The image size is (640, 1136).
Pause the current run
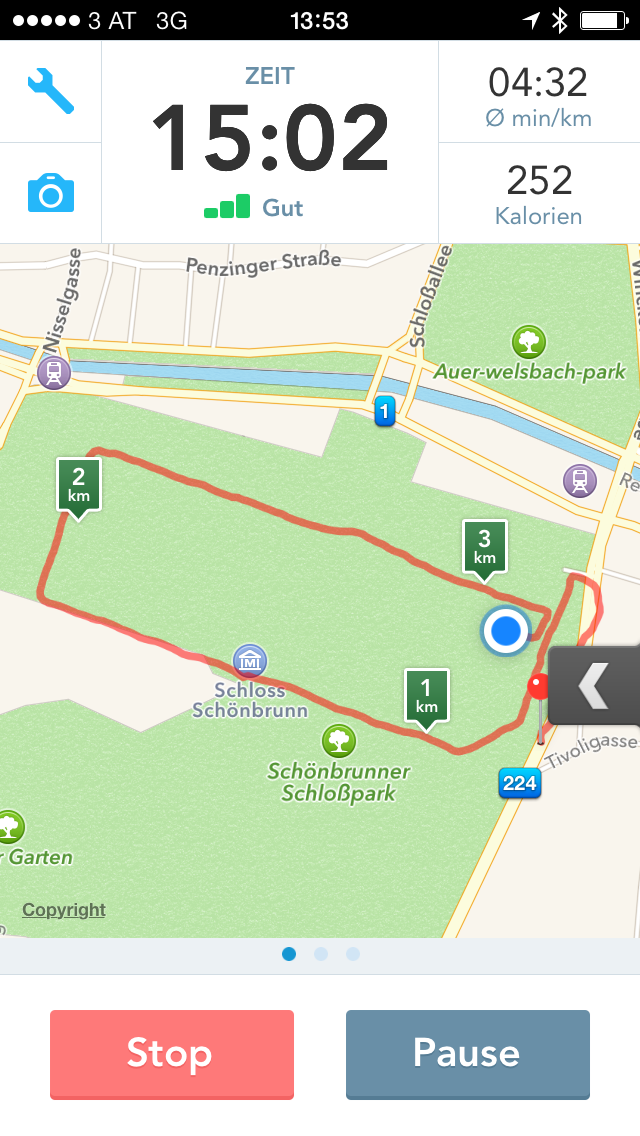click(467, 1054)
